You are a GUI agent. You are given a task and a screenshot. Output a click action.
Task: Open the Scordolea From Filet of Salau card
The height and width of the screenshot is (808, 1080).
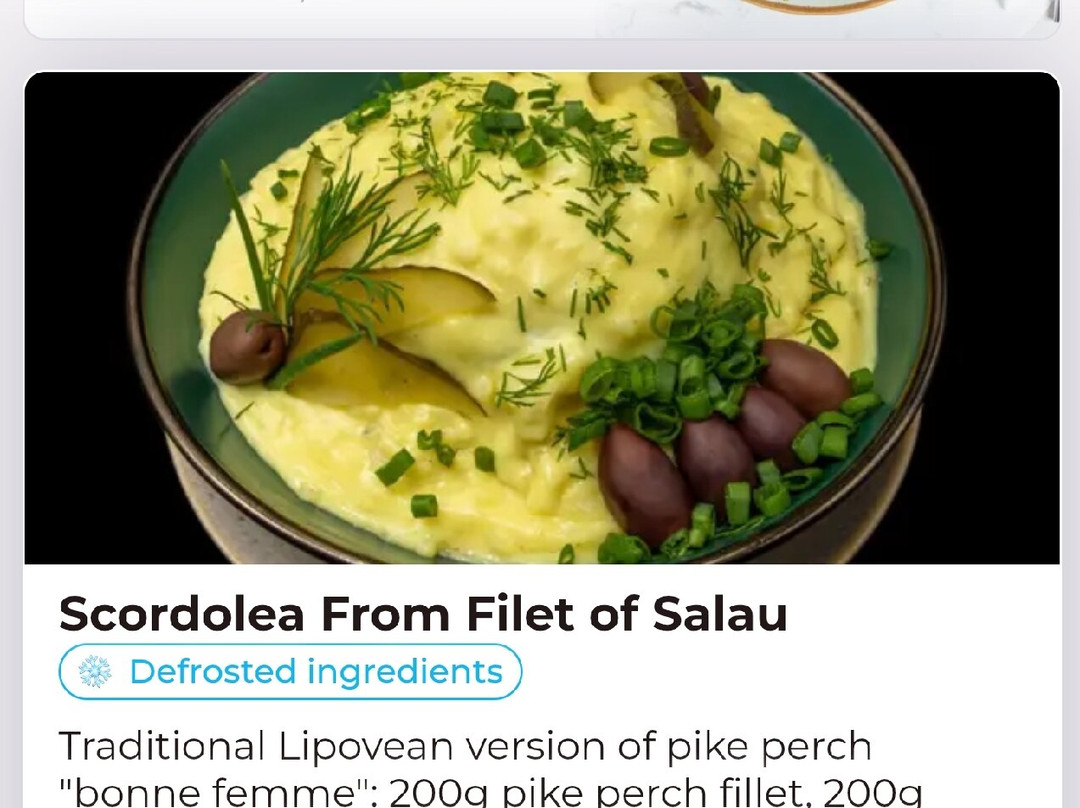[x=422, y=614]
